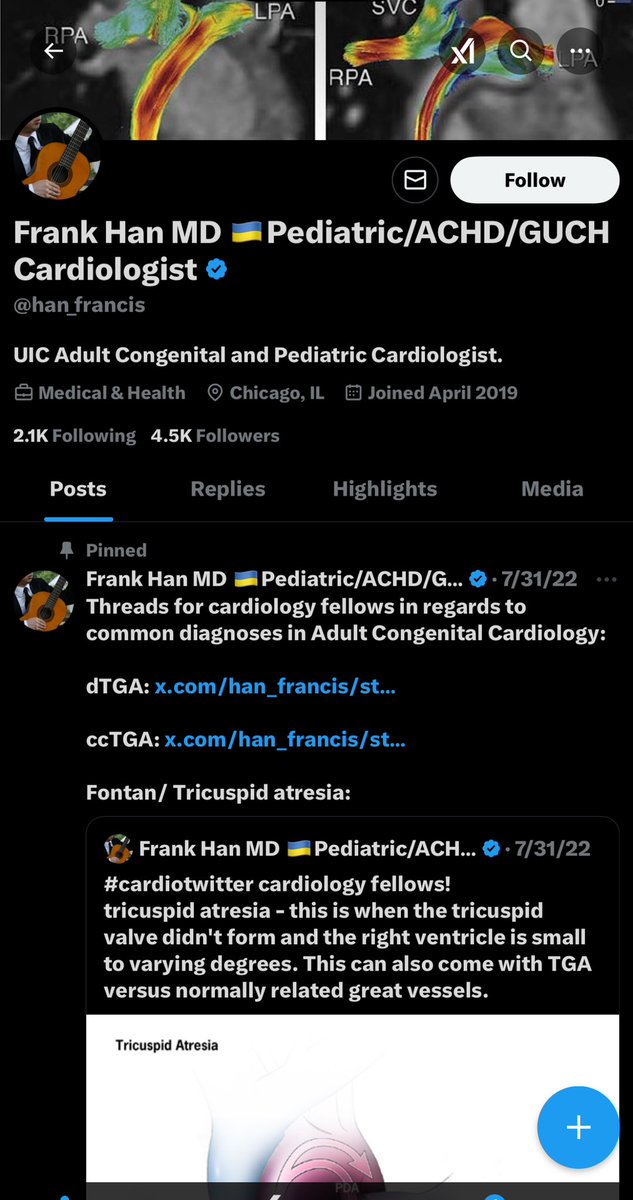
Task: Open the ccTGA thread link
Action: pos(285,740)
